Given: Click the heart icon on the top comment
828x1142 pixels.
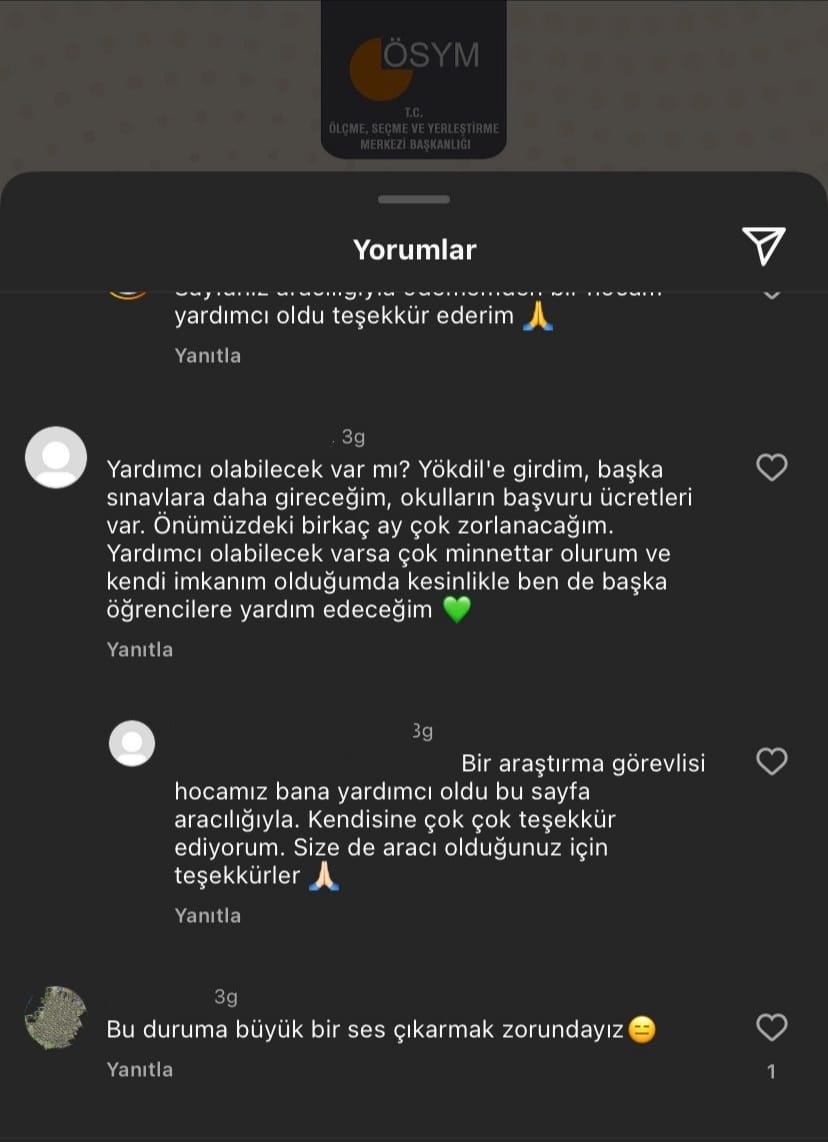Looking at the screenshot, I should [x=771, y=290].
